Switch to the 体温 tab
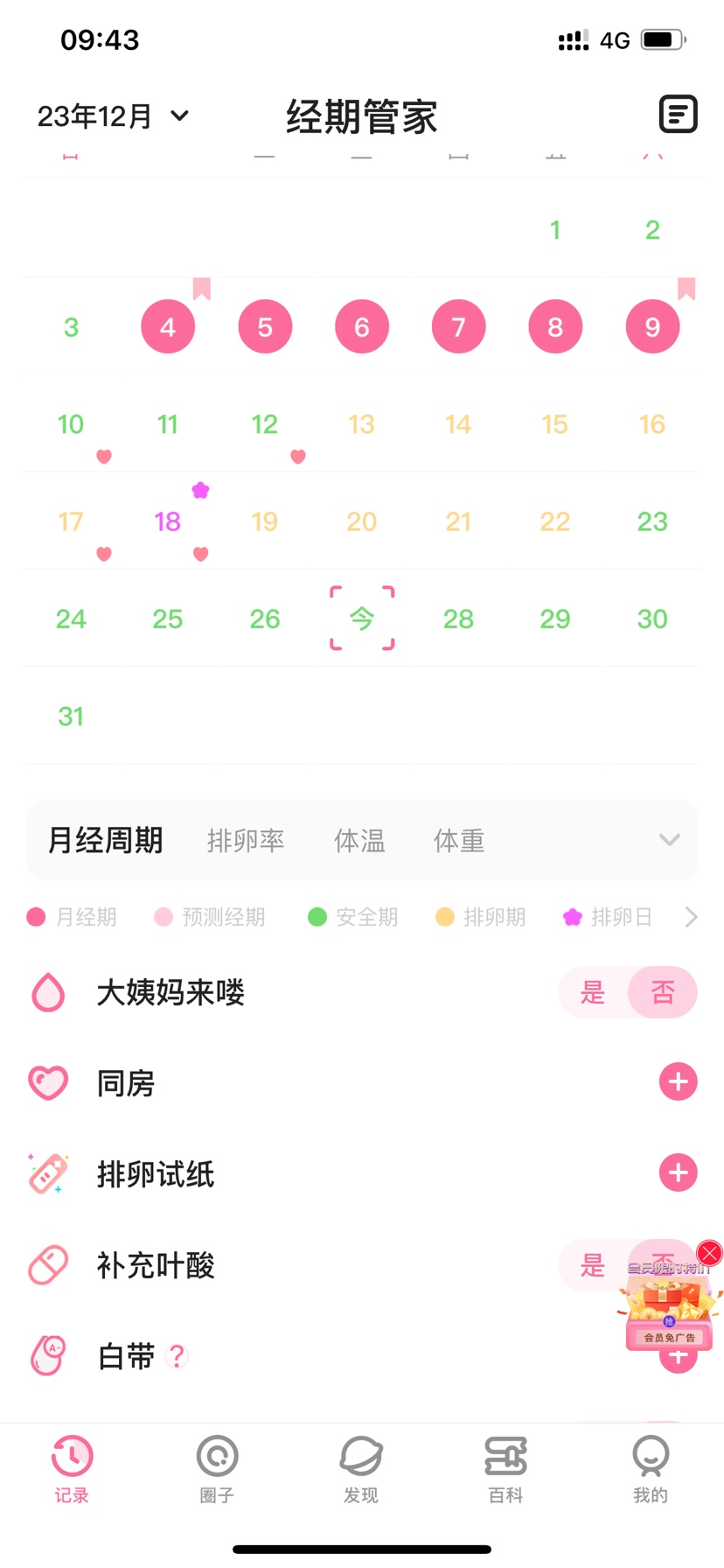This screenshot has width=724, height=1568. tap(359, 841)
